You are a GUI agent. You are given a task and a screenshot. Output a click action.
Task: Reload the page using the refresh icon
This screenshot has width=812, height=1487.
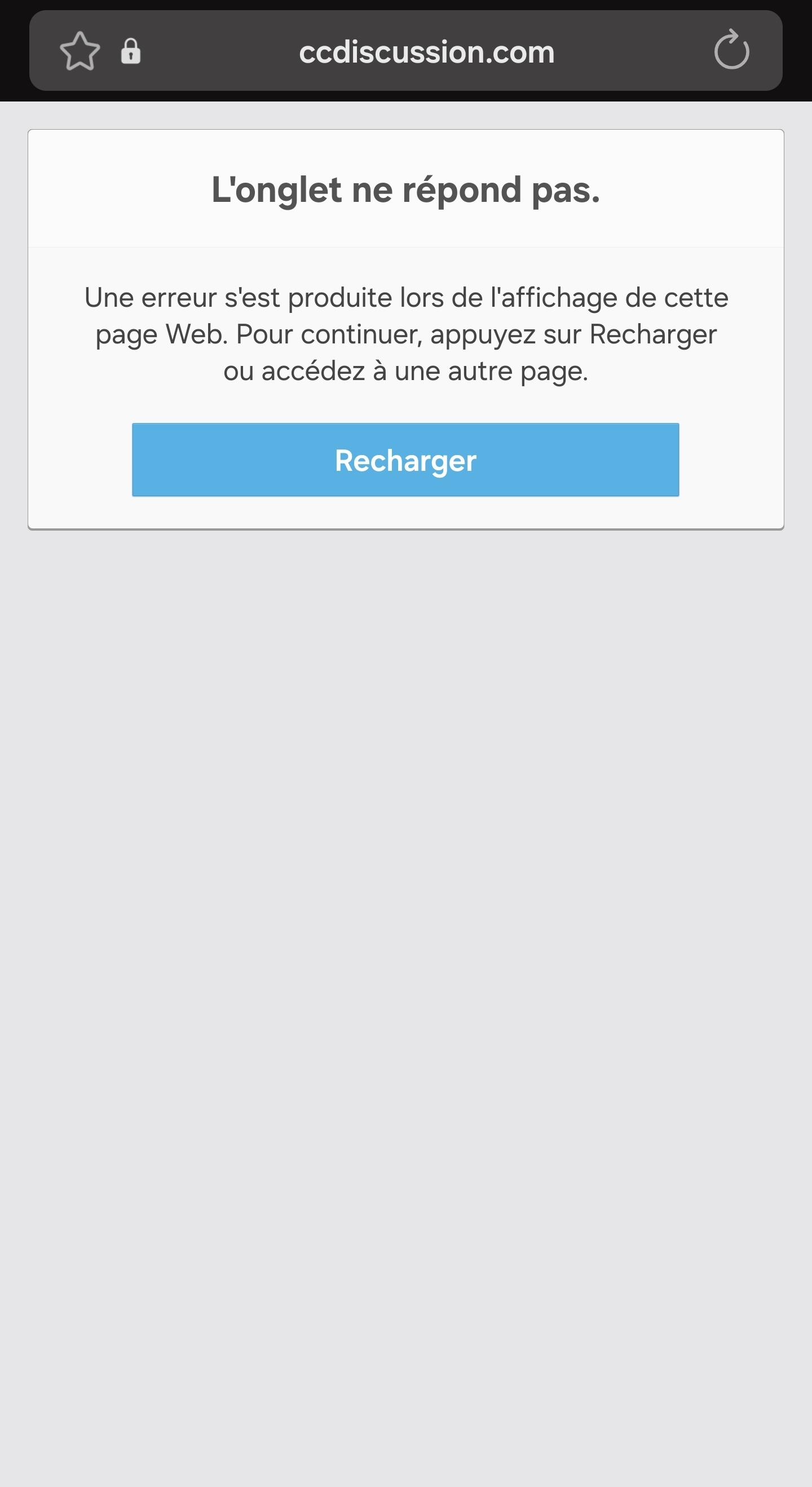click(731, 50)
